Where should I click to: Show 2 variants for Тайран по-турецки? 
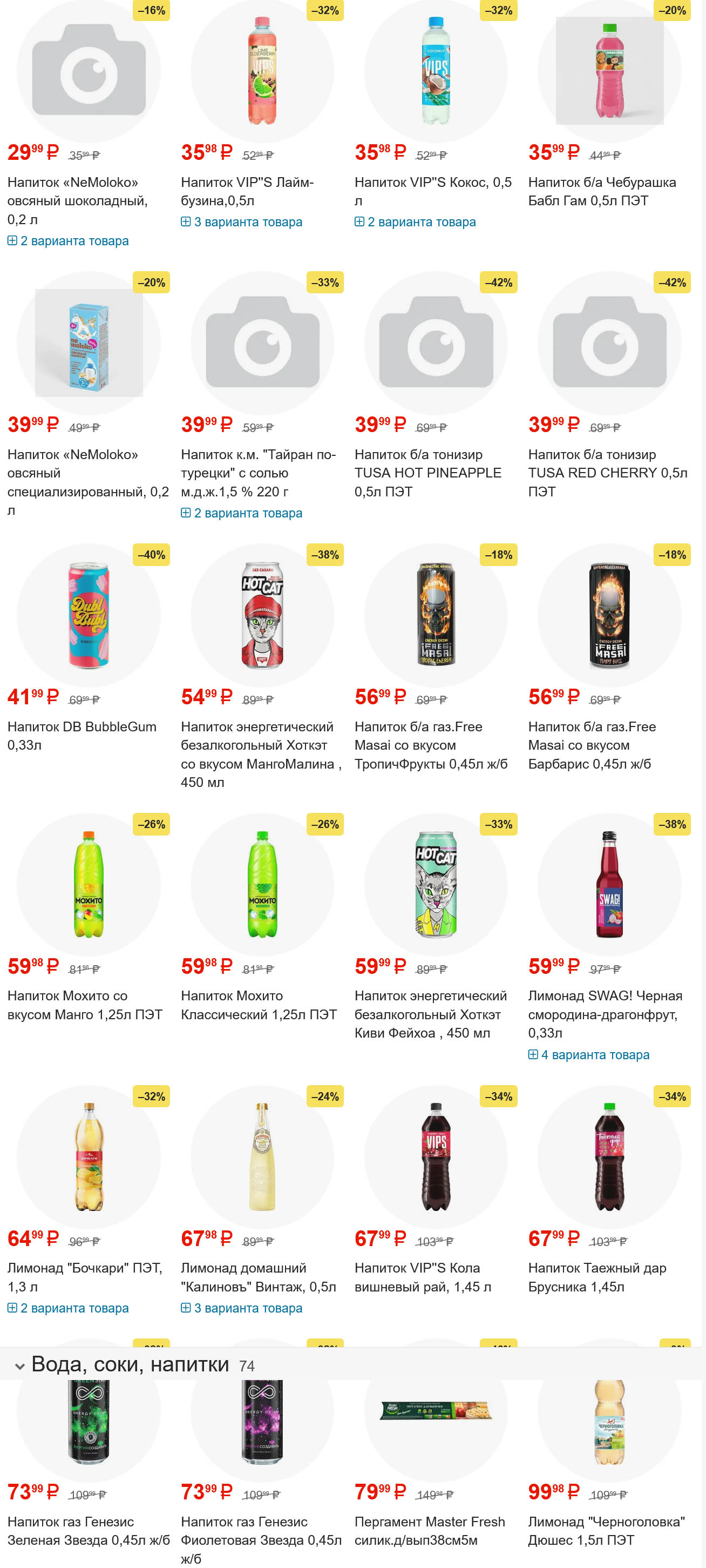point(241,513)
